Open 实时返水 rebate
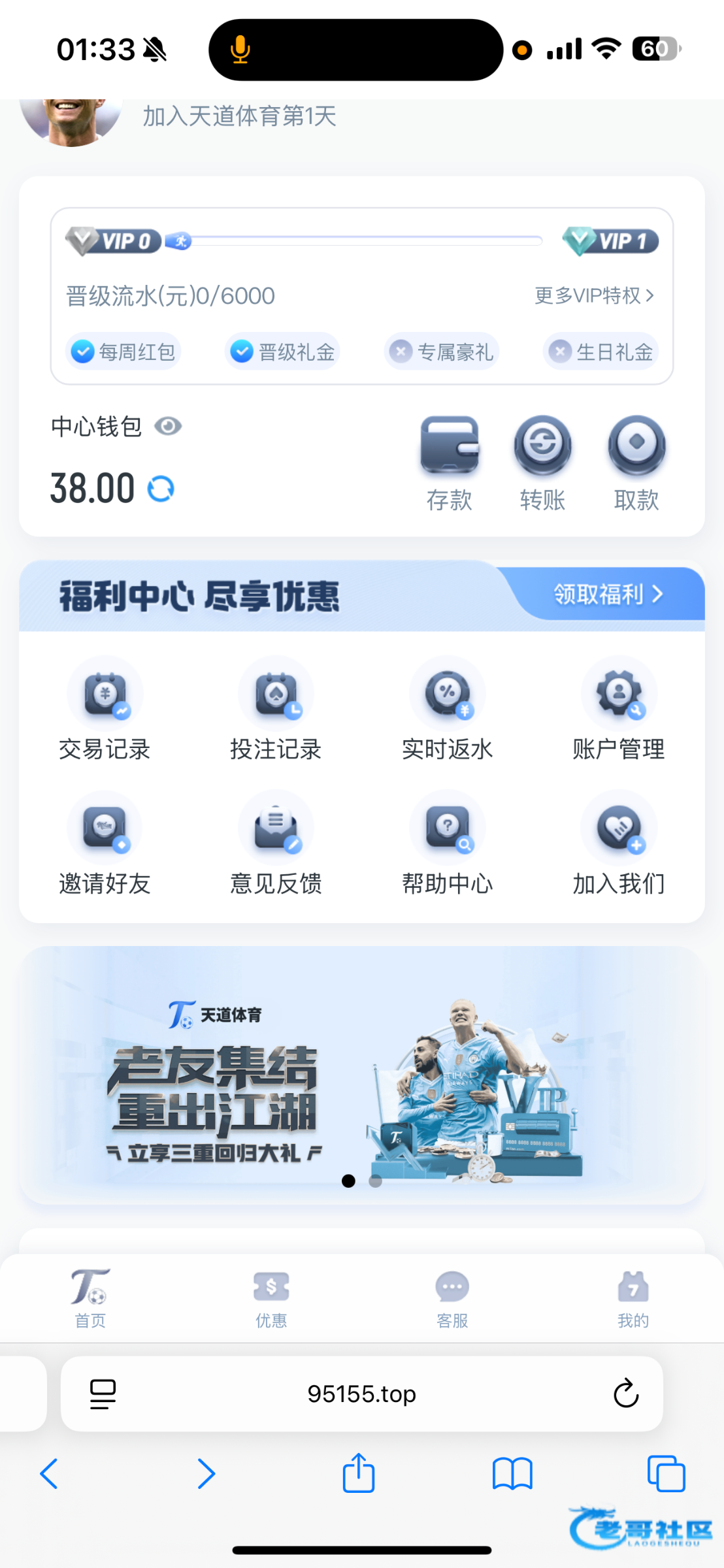 448,709
